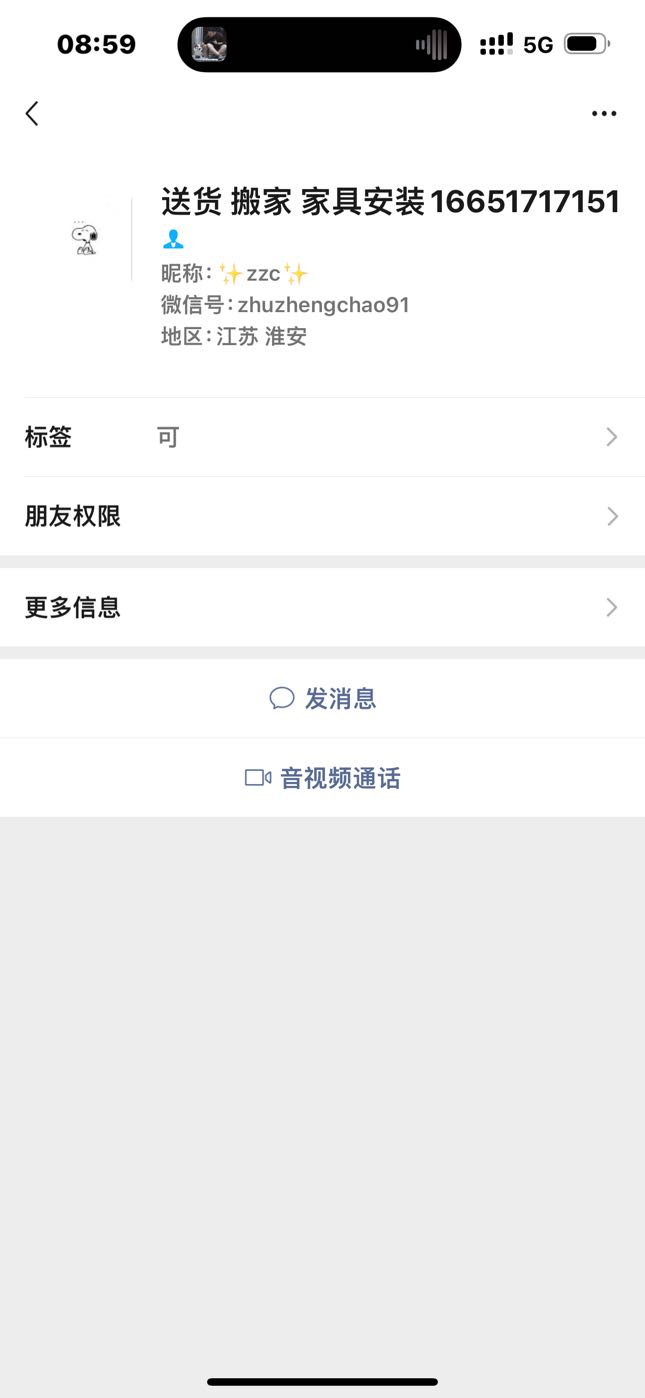Open the three-dot more options menu
The height and width of the screenshot is (1398, 645).
(x=604, y=113)
